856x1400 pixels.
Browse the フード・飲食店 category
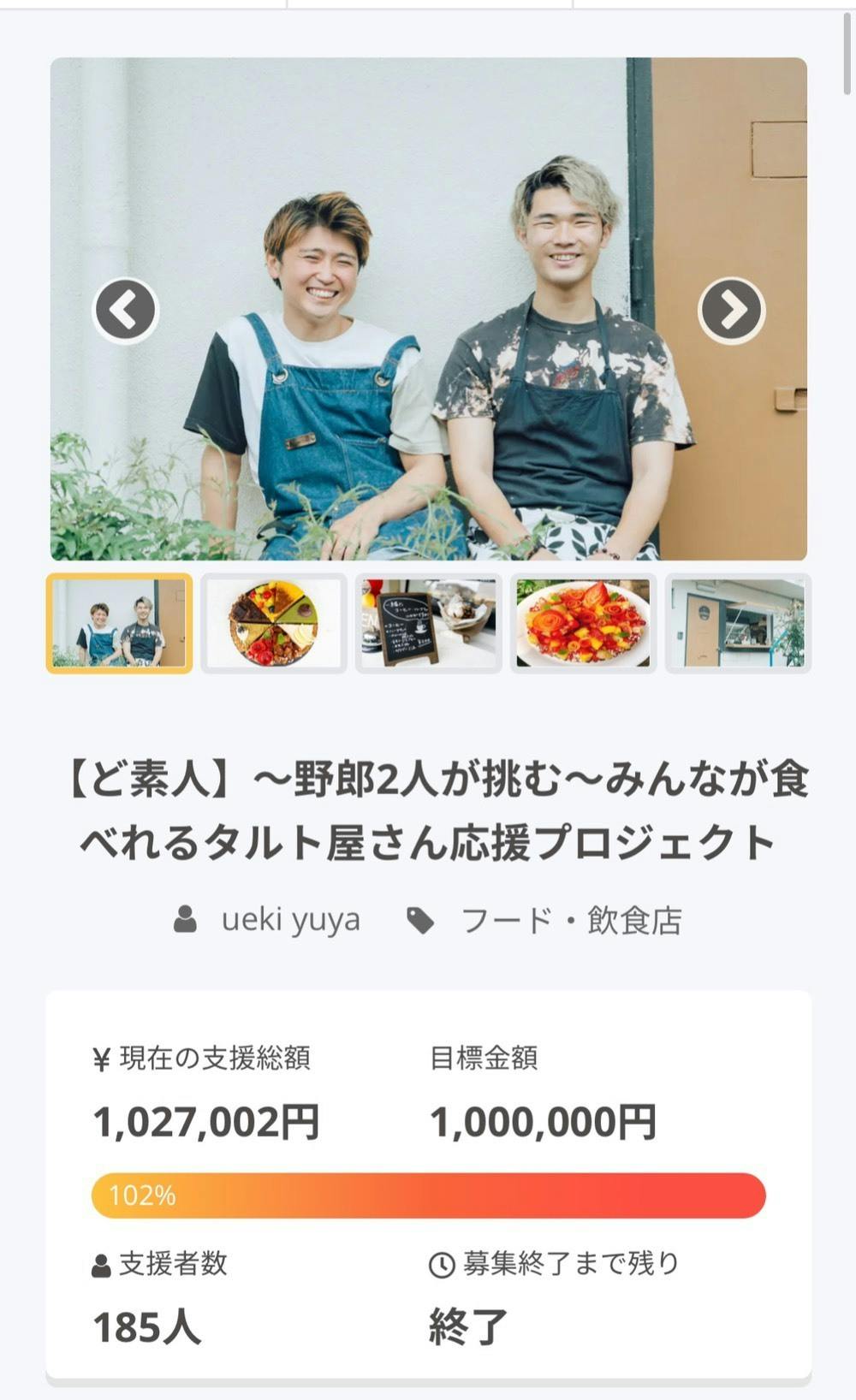(570, 921)
